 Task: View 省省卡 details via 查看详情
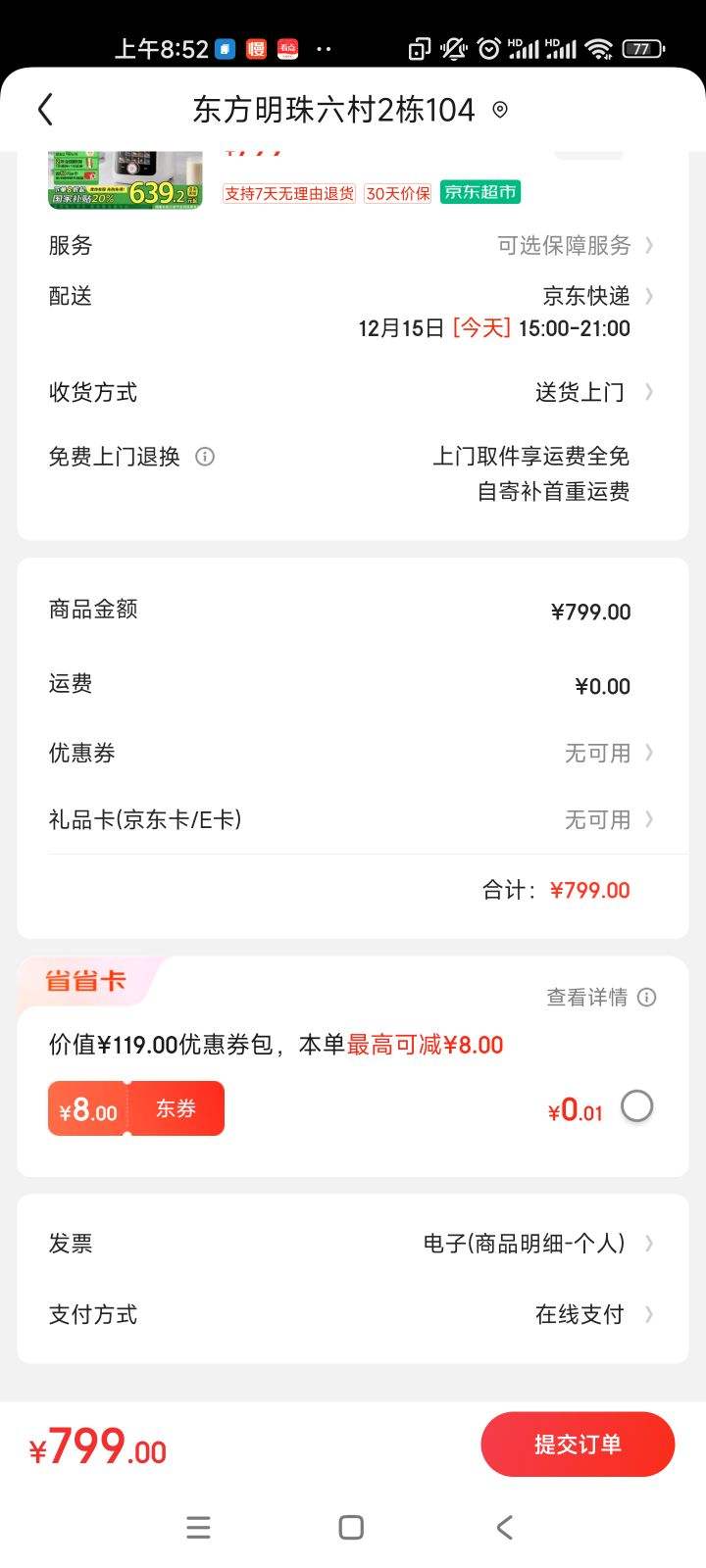pyautogui.click(x=600, y=998)
